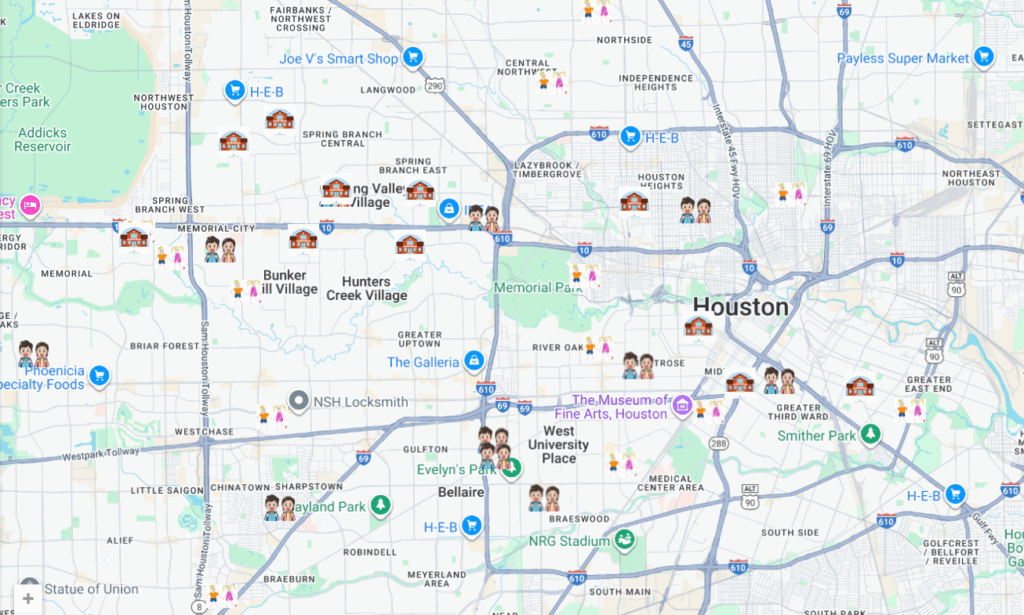Open the NRG Stadium marker
1024x615 pixels.
pyautogui.click(x=625, y=541)
